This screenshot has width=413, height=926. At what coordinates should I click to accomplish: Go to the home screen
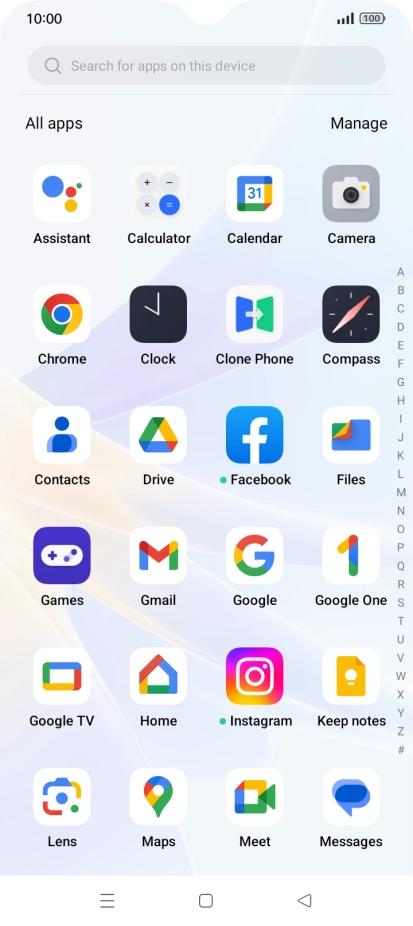pyautogui.click(x=206, y=901)
